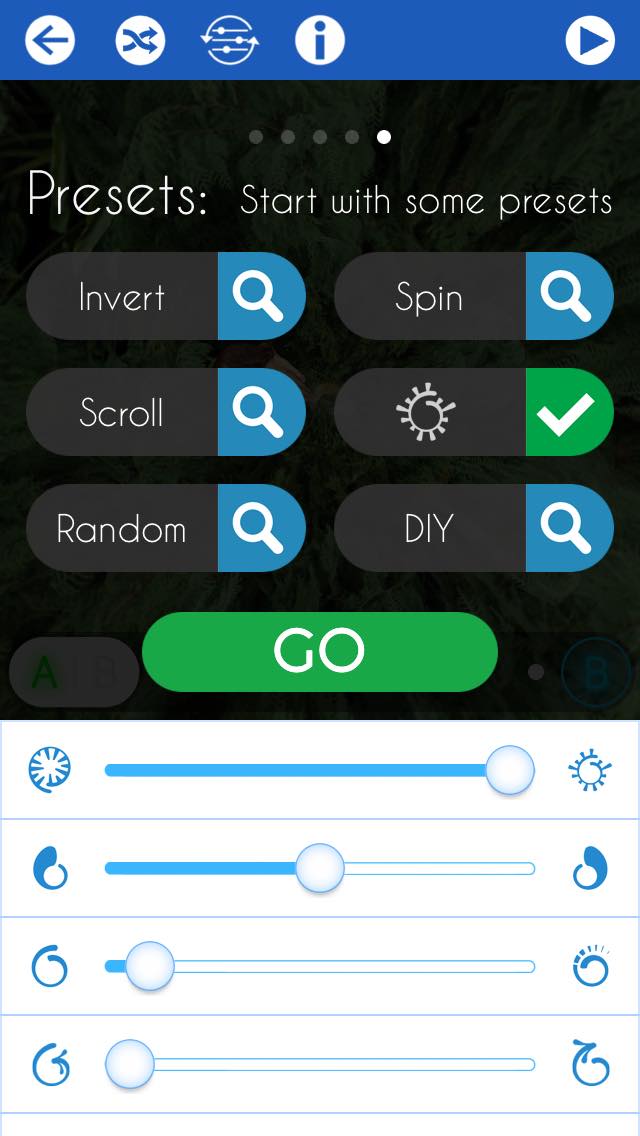Select the DIY preset
Viewport: 640px width, 1136px height.
tap(430, 528)
